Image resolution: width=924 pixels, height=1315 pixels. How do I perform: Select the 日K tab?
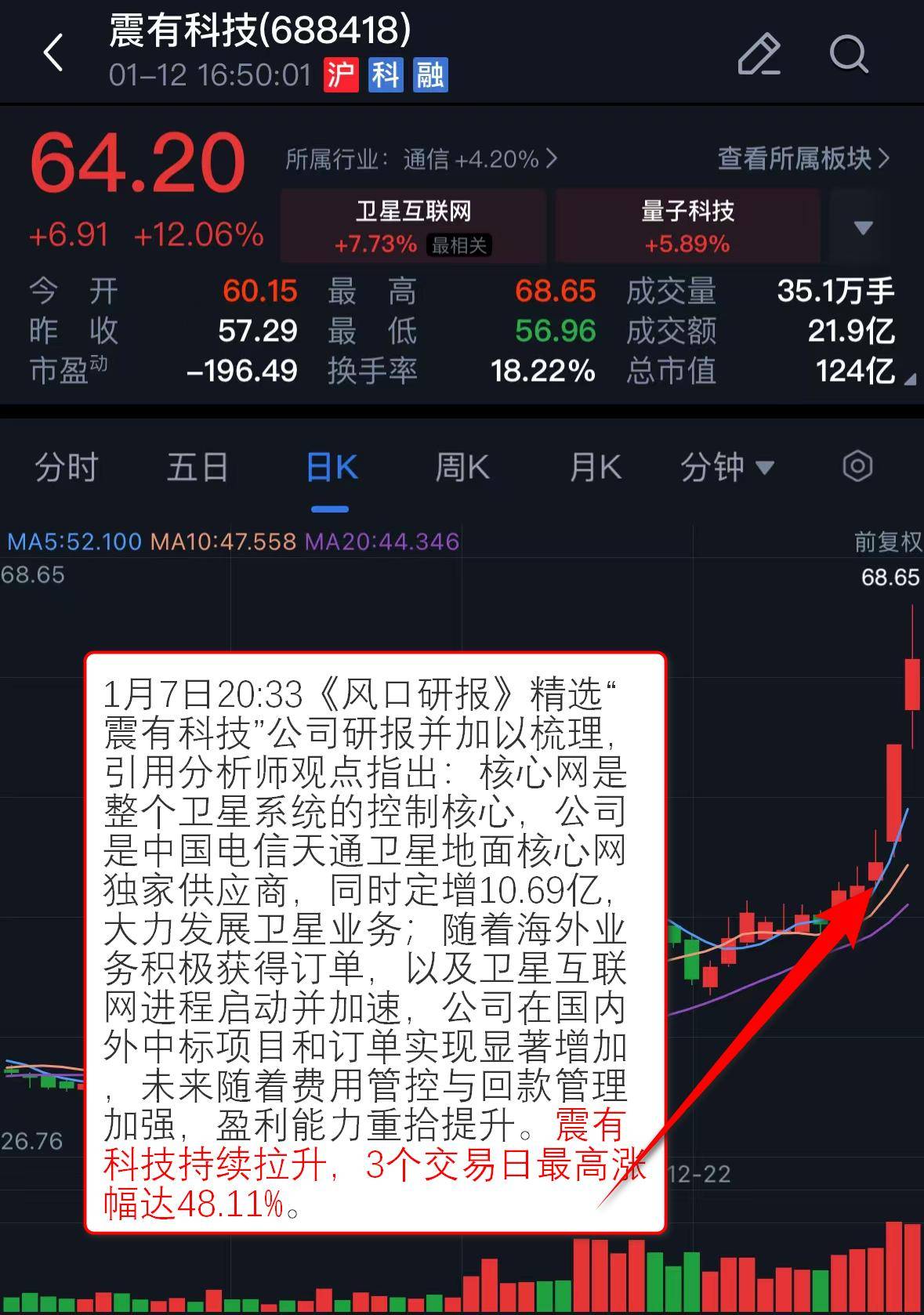click(331, 468)
